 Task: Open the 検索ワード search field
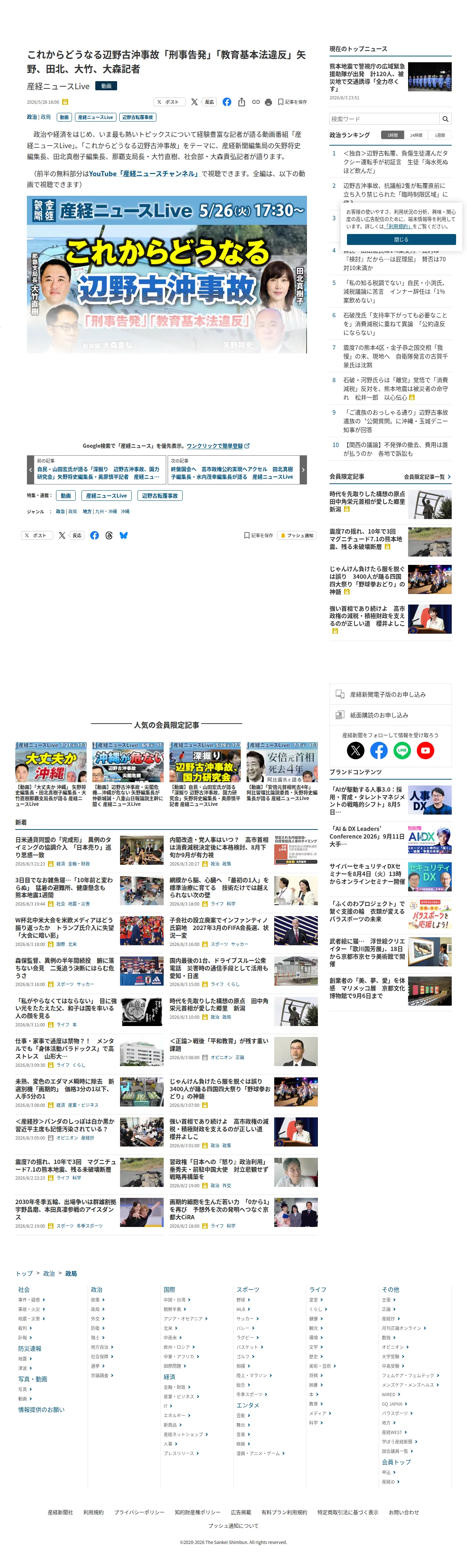tap(384, 119)
